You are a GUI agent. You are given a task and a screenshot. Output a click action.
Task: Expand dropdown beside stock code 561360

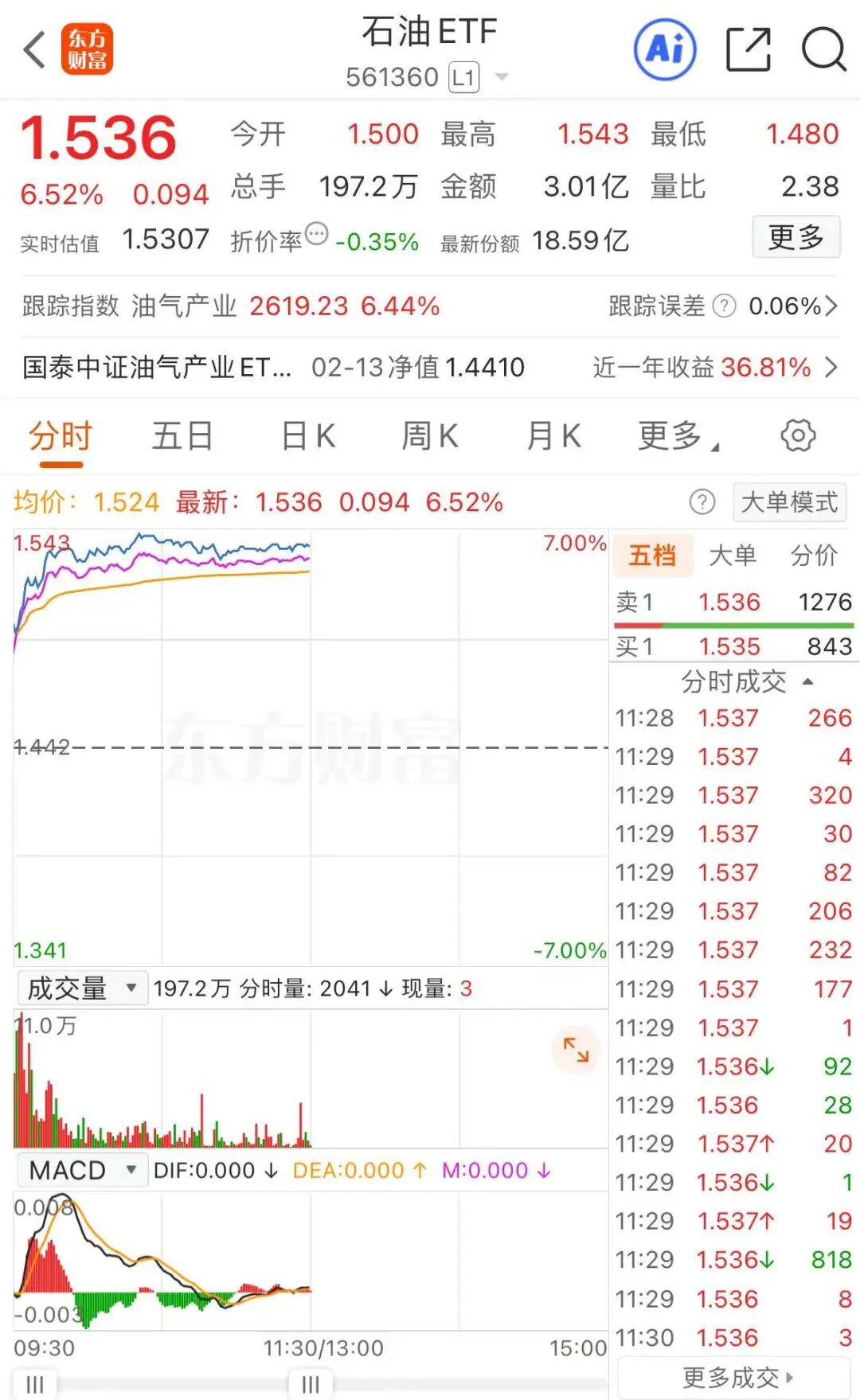502,76
